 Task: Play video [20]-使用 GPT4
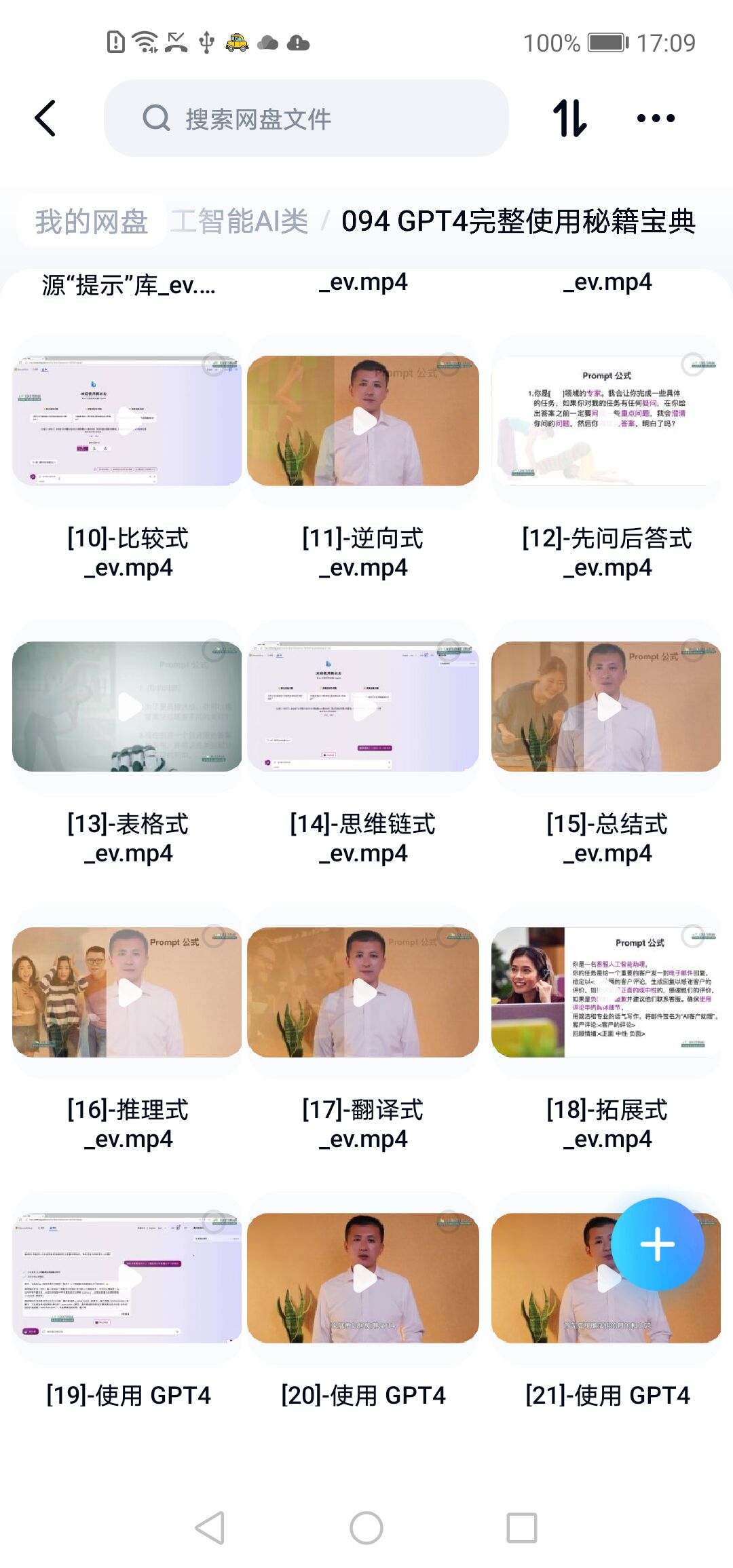363,1278
